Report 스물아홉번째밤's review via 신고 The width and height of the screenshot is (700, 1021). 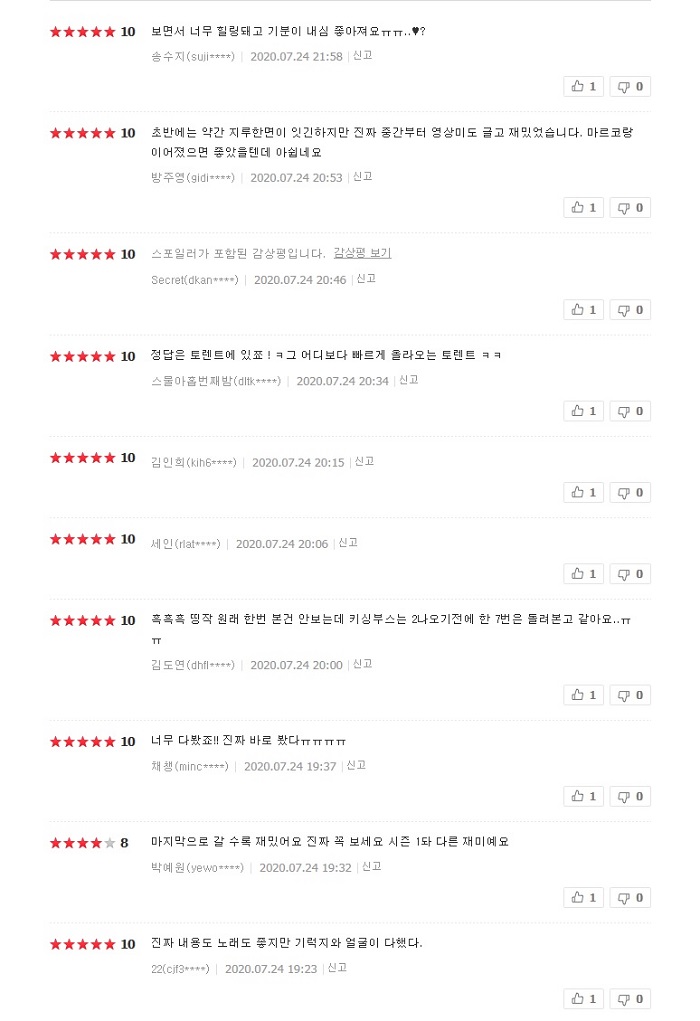pos(408,380)
